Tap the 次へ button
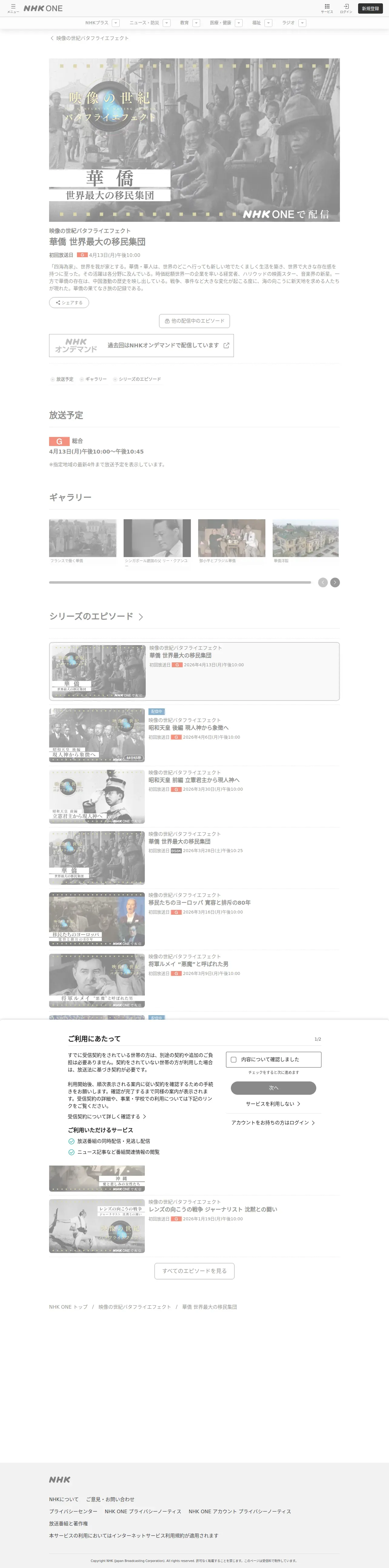389x1568 pixels. [x=273, y=1087]
